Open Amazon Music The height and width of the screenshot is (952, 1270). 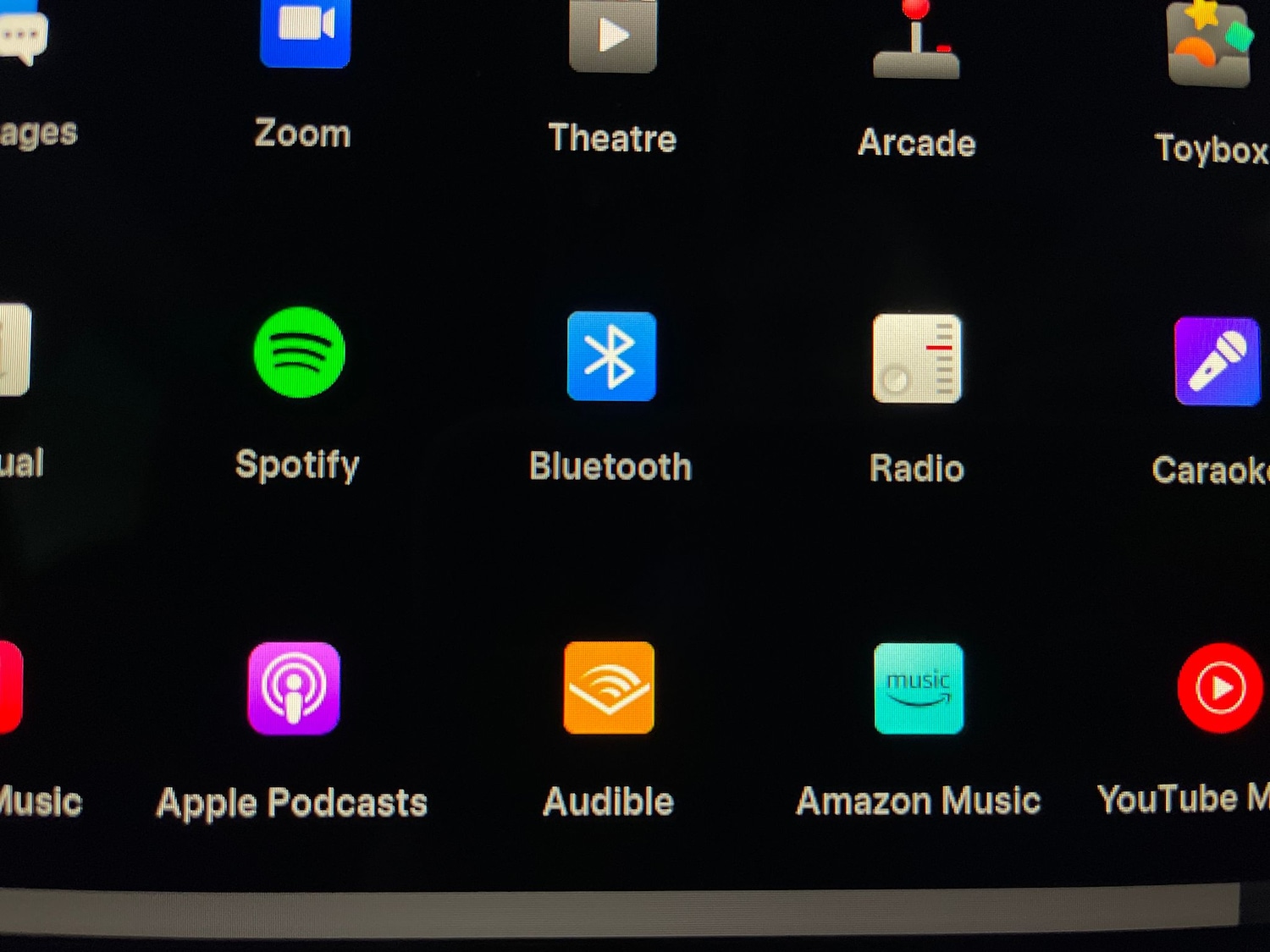click(919, 688)
